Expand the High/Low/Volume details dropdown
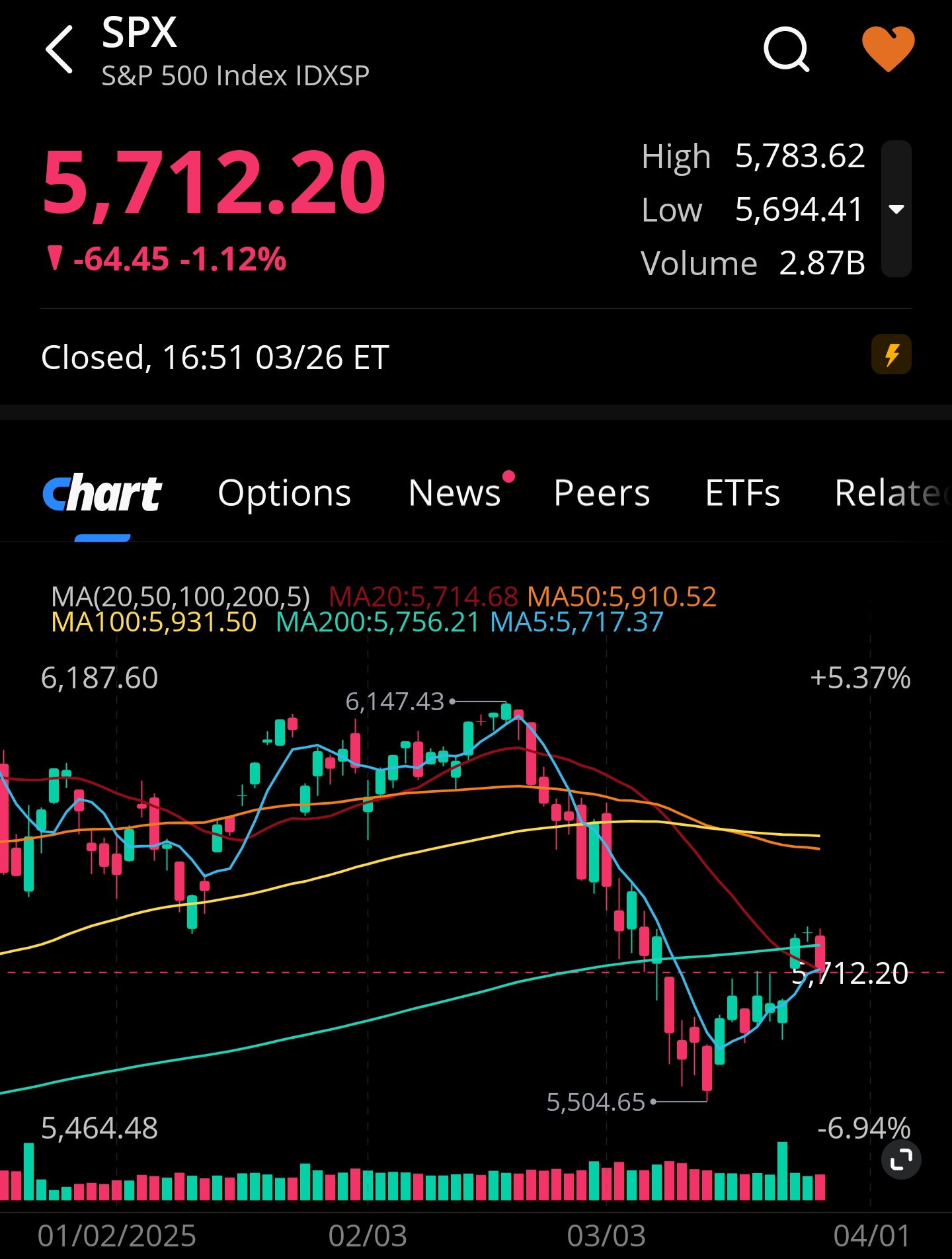 pos(896,209)
